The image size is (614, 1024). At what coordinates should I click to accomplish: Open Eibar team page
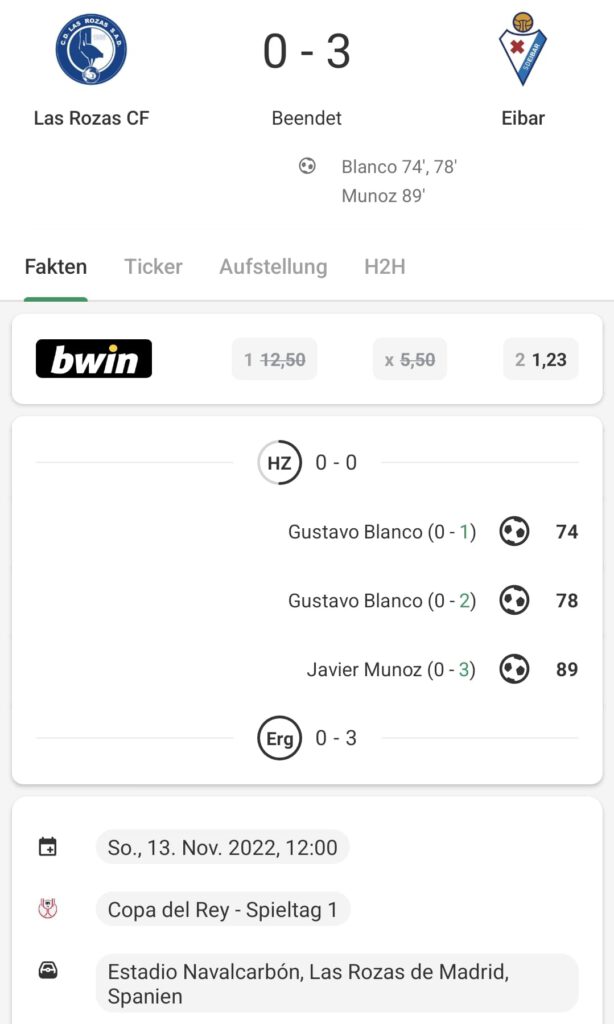pos(523,70)
